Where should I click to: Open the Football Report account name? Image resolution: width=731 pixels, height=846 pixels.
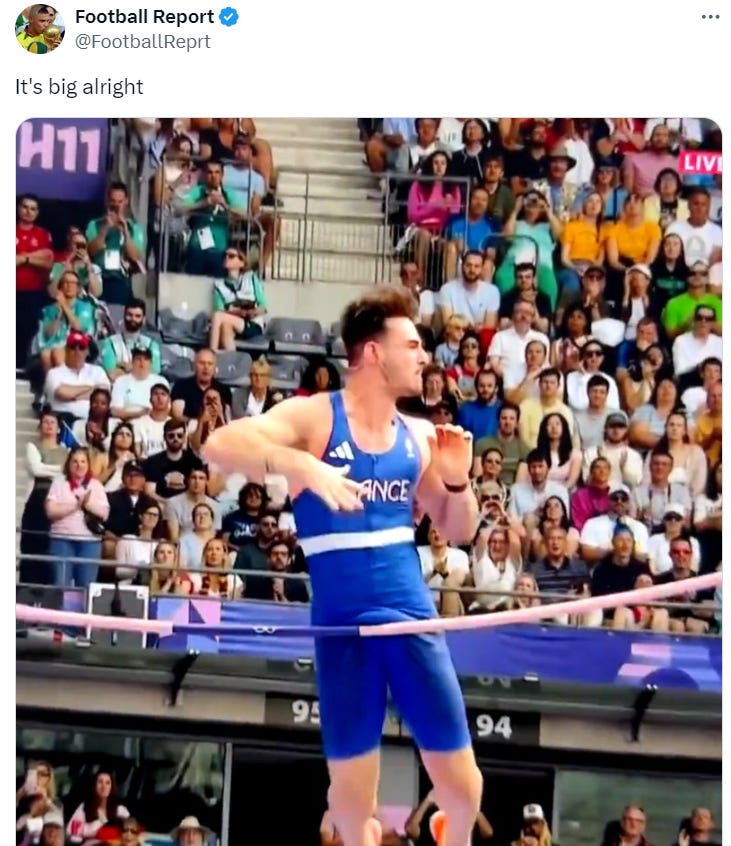tap(144, 17)
